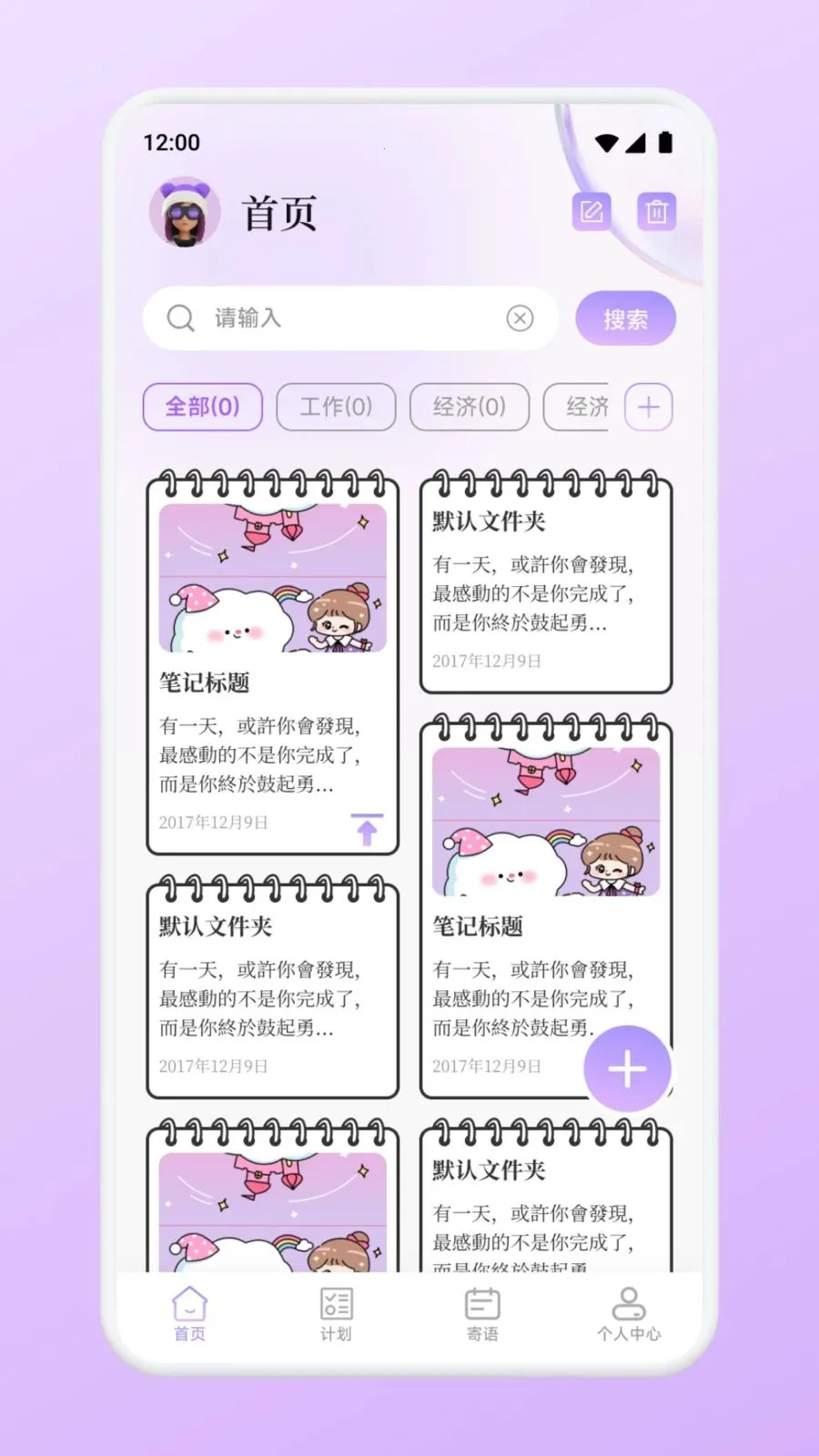The image size is (819, 1456).
Task: Pin the first 笔记标题 note to top
Action: click(367, 829)
